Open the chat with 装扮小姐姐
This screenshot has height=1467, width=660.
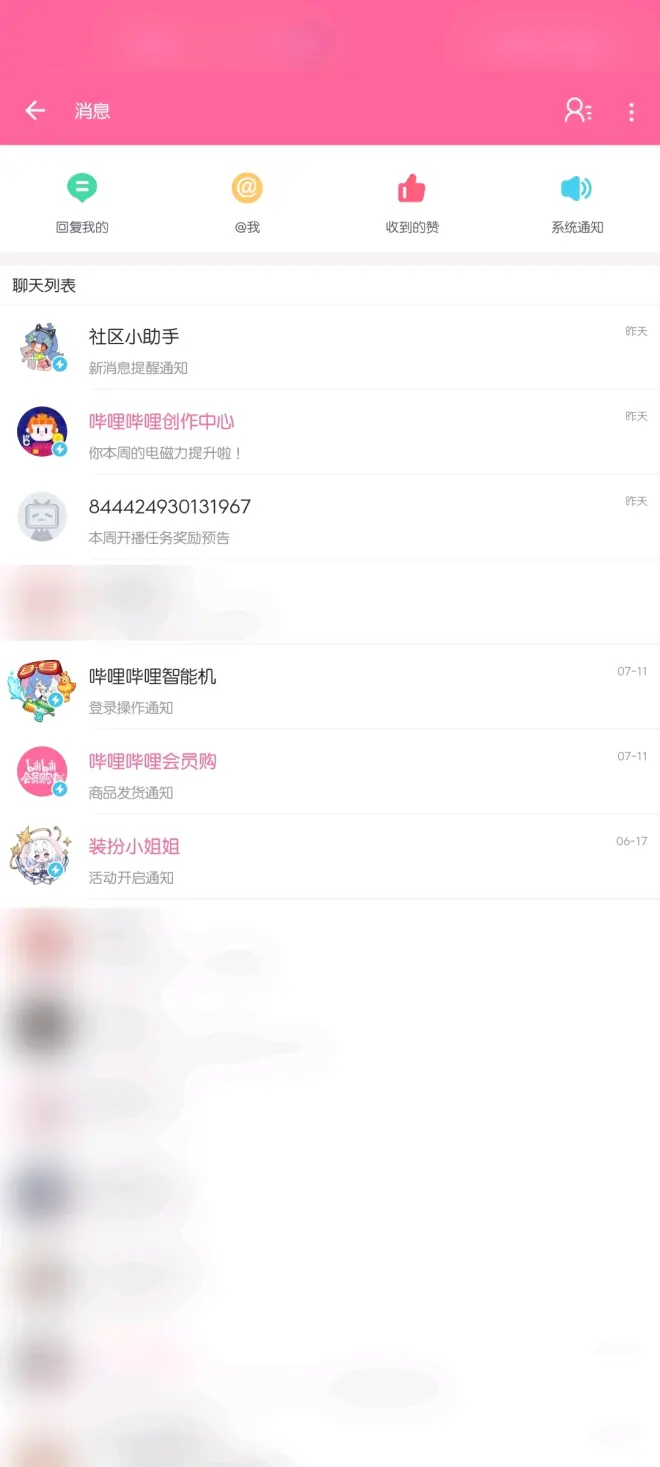(330, 858)
